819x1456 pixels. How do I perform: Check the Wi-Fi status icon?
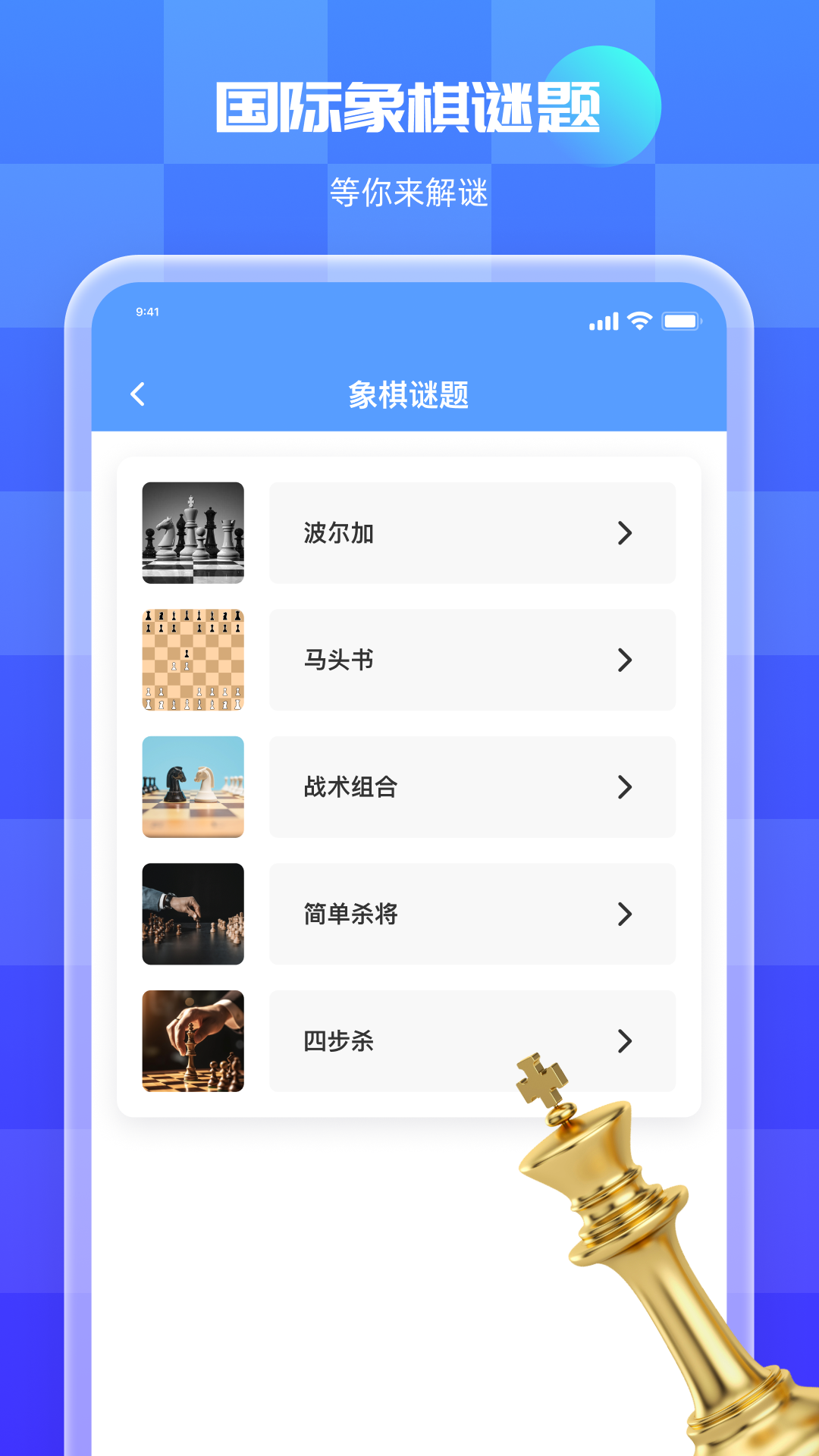click(x=639, y=321)
